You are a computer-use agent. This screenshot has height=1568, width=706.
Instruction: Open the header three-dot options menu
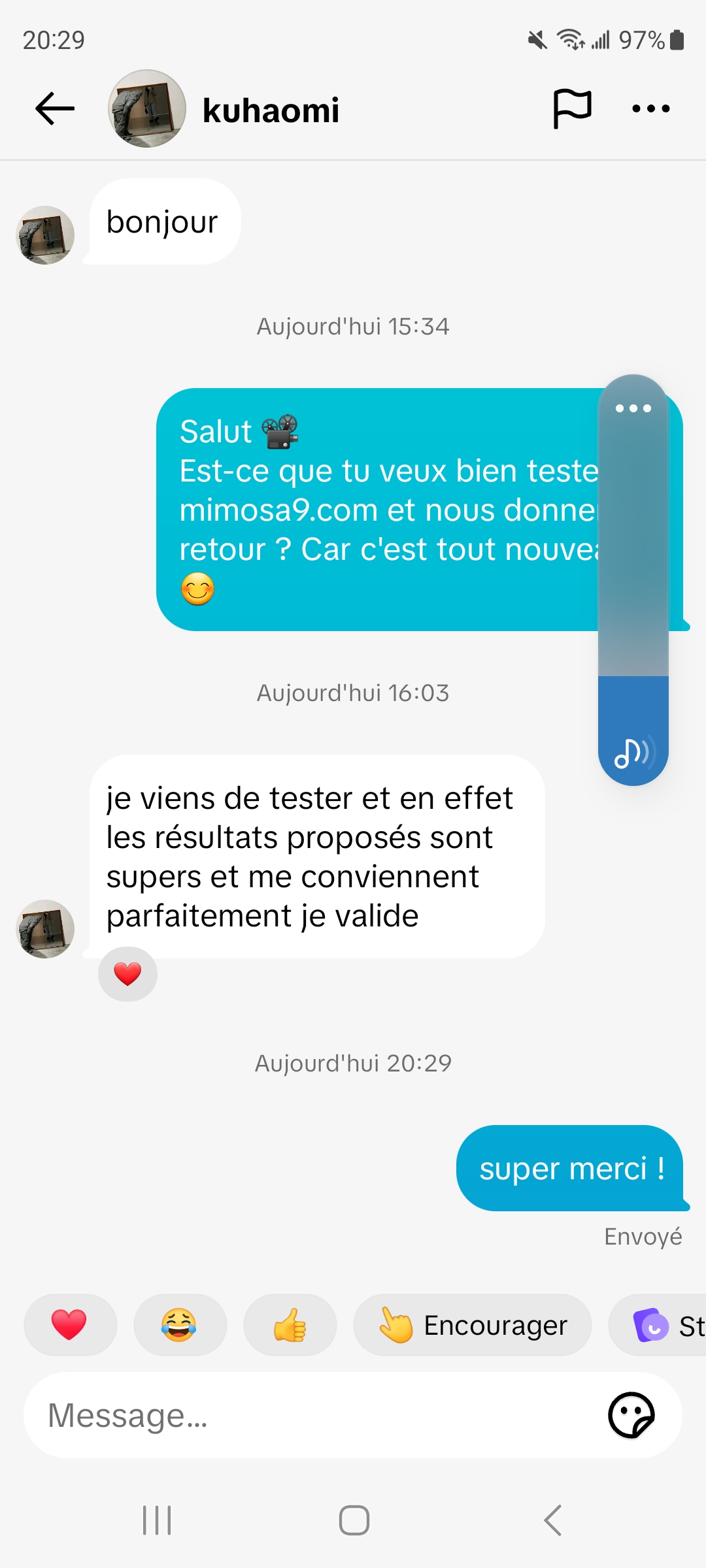(x=650, y=108)
